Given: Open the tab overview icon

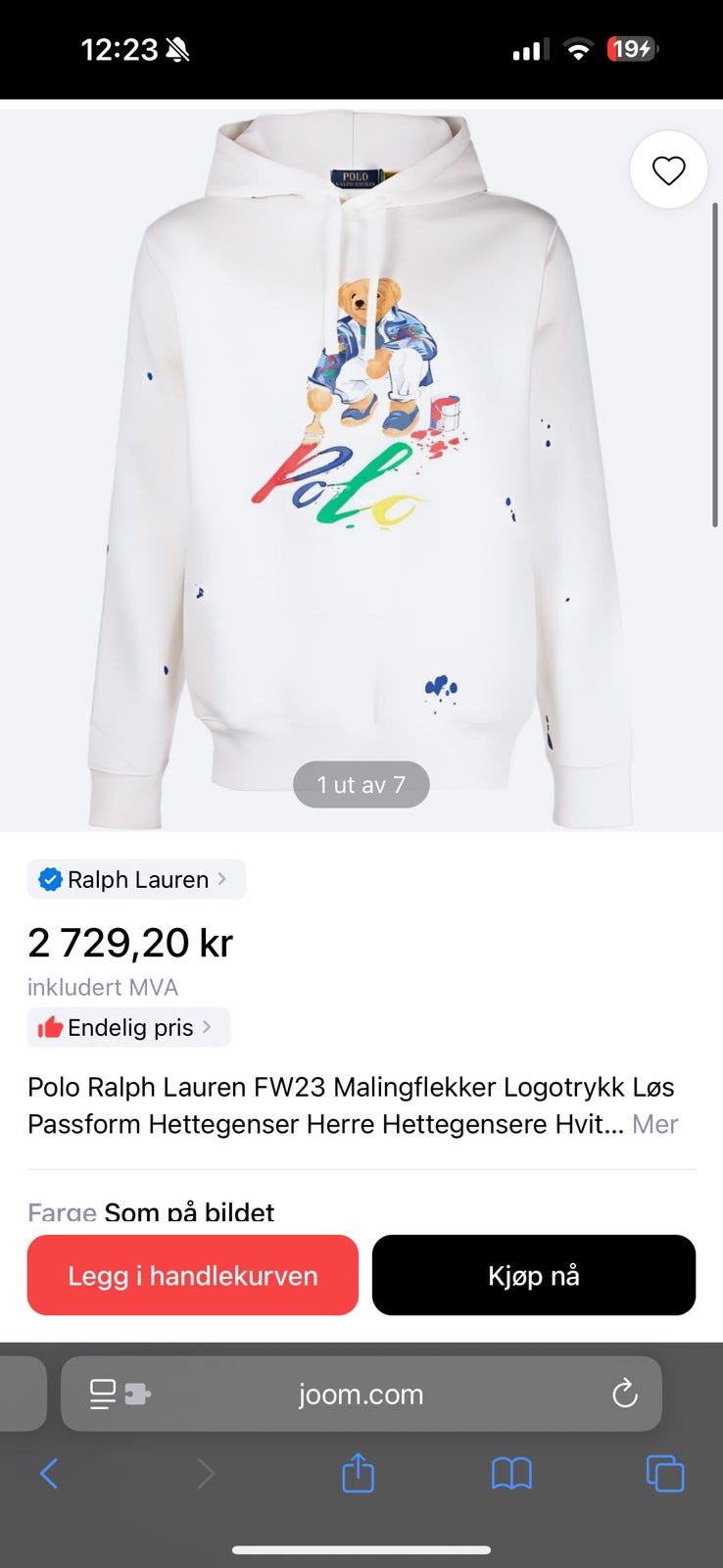Looking at the screenshot, I should [664, 1473].
